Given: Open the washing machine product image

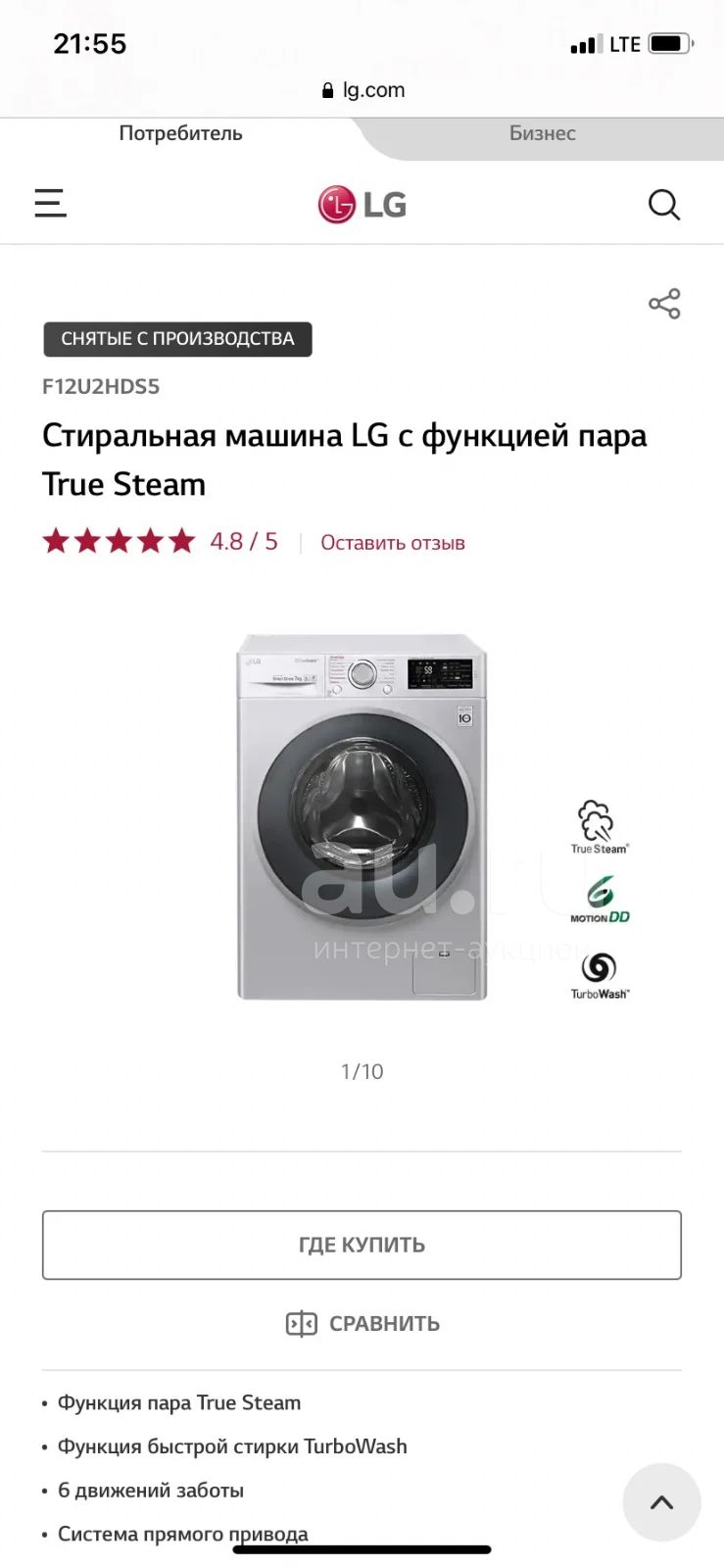Looking at the screenshot, I should click(x=362, y=817).
